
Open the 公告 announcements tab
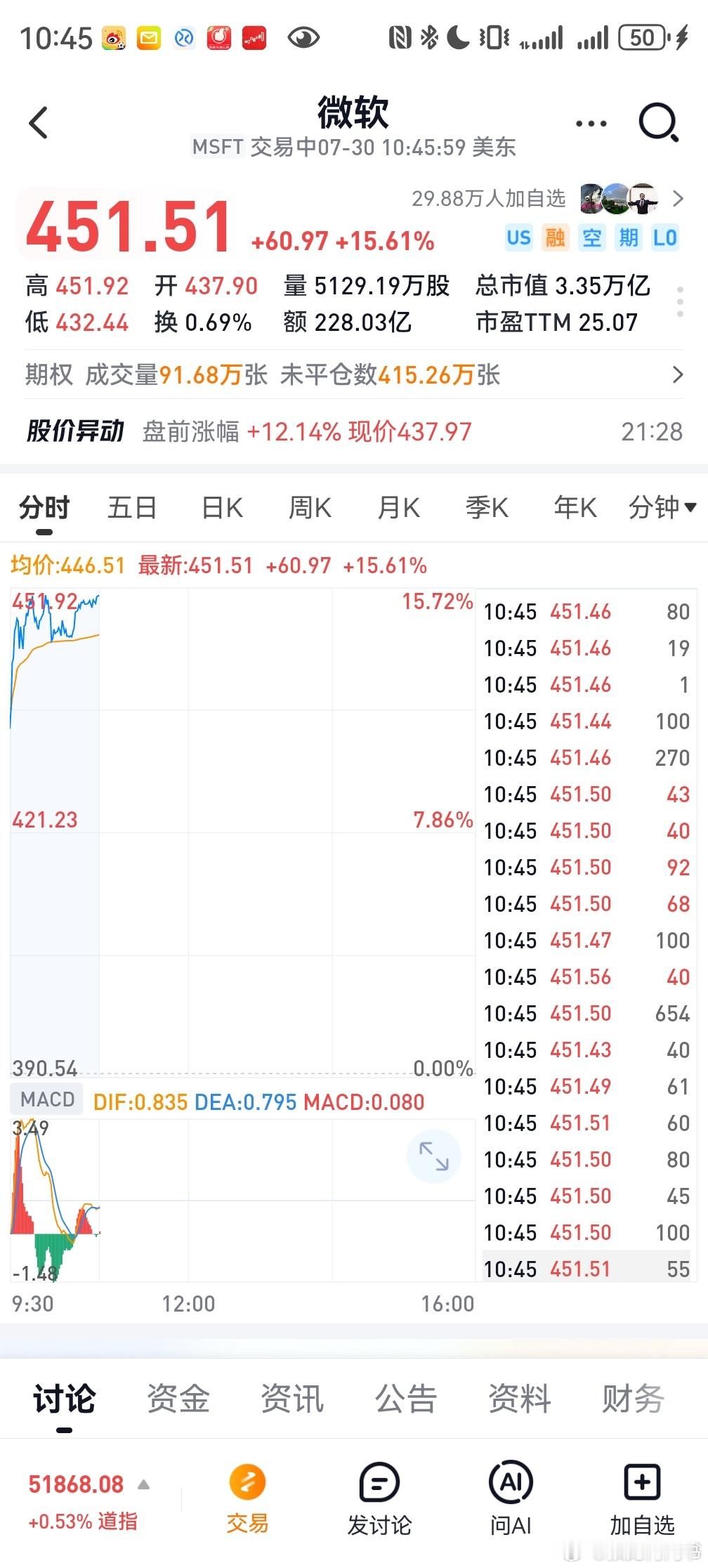[x=406, y=1399]
